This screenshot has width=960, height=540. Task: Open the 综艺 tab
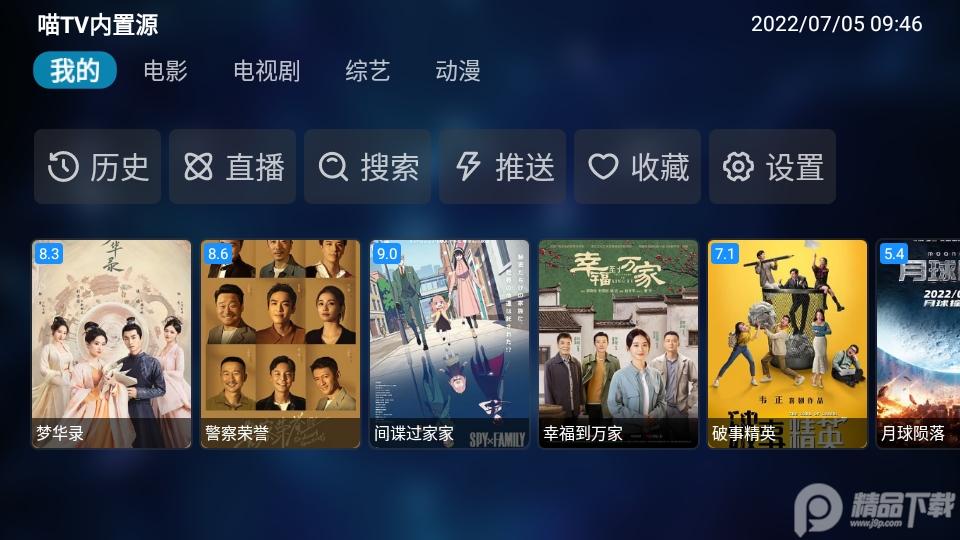(367, 71)
